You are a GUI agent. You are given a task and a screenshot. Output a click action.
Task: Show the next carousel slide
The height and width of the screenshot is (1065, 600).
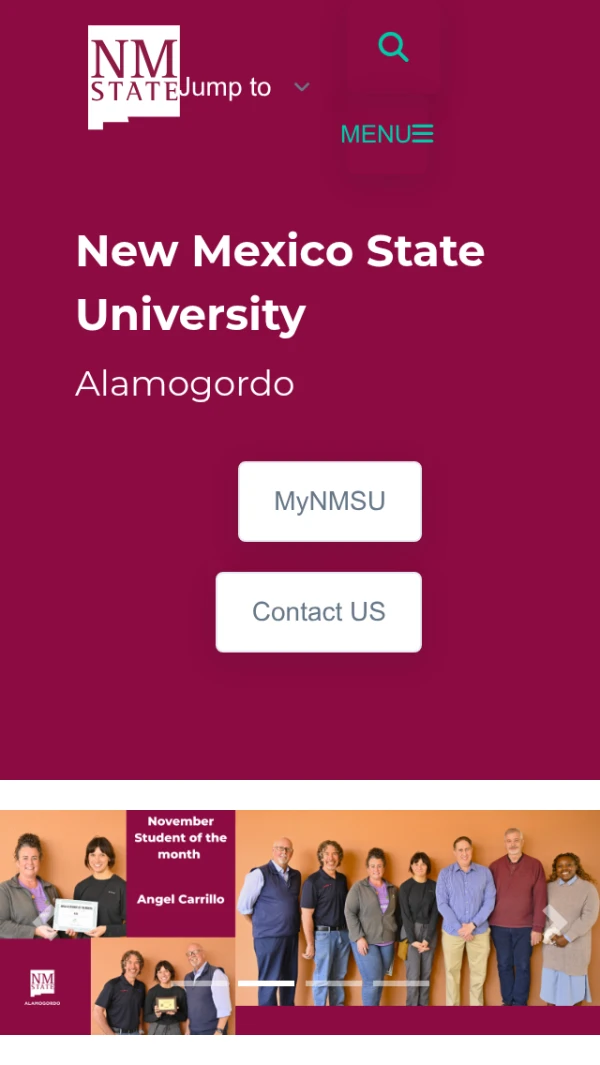[555, 922]
